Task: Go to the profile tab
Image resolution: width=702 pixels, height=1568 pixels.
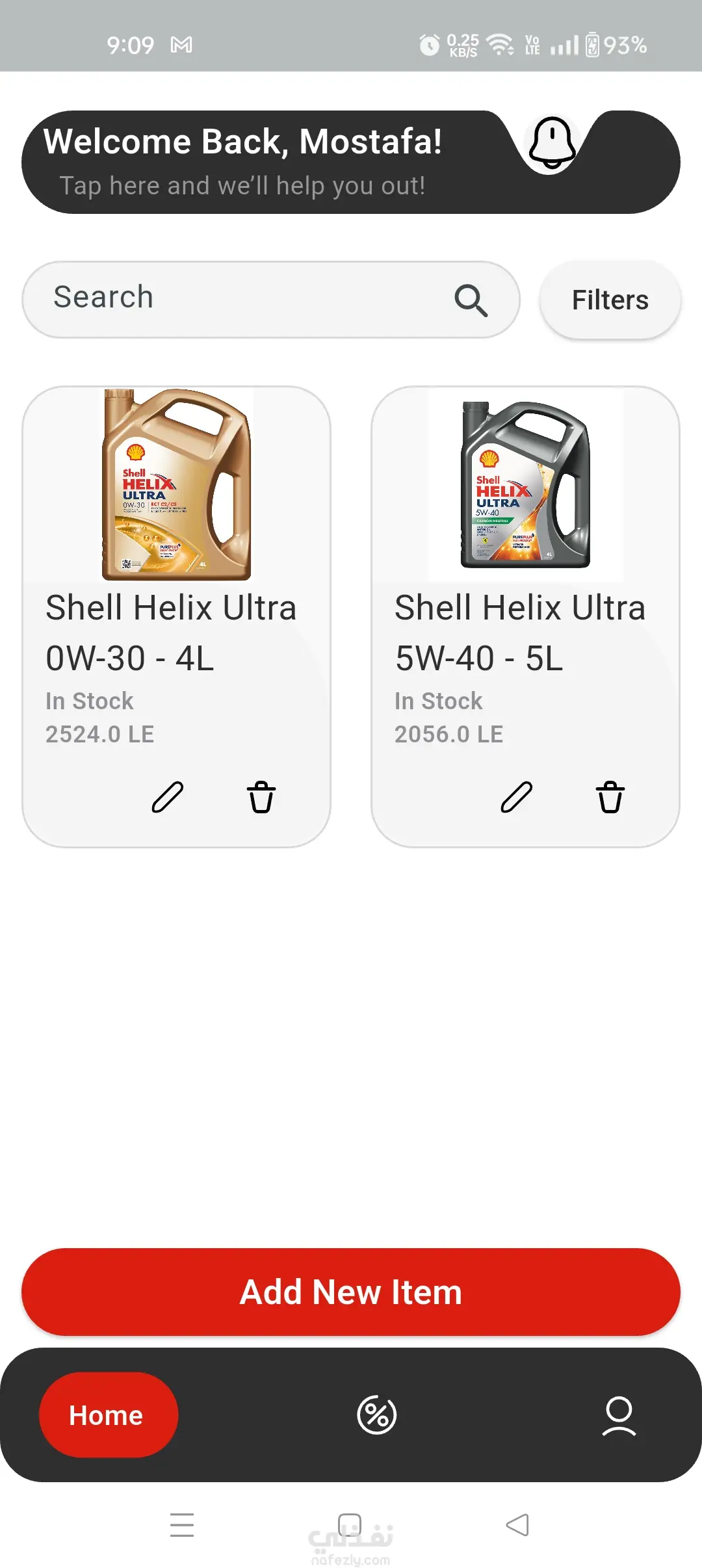Action: pyautogui.click(x=619, y=1415)
